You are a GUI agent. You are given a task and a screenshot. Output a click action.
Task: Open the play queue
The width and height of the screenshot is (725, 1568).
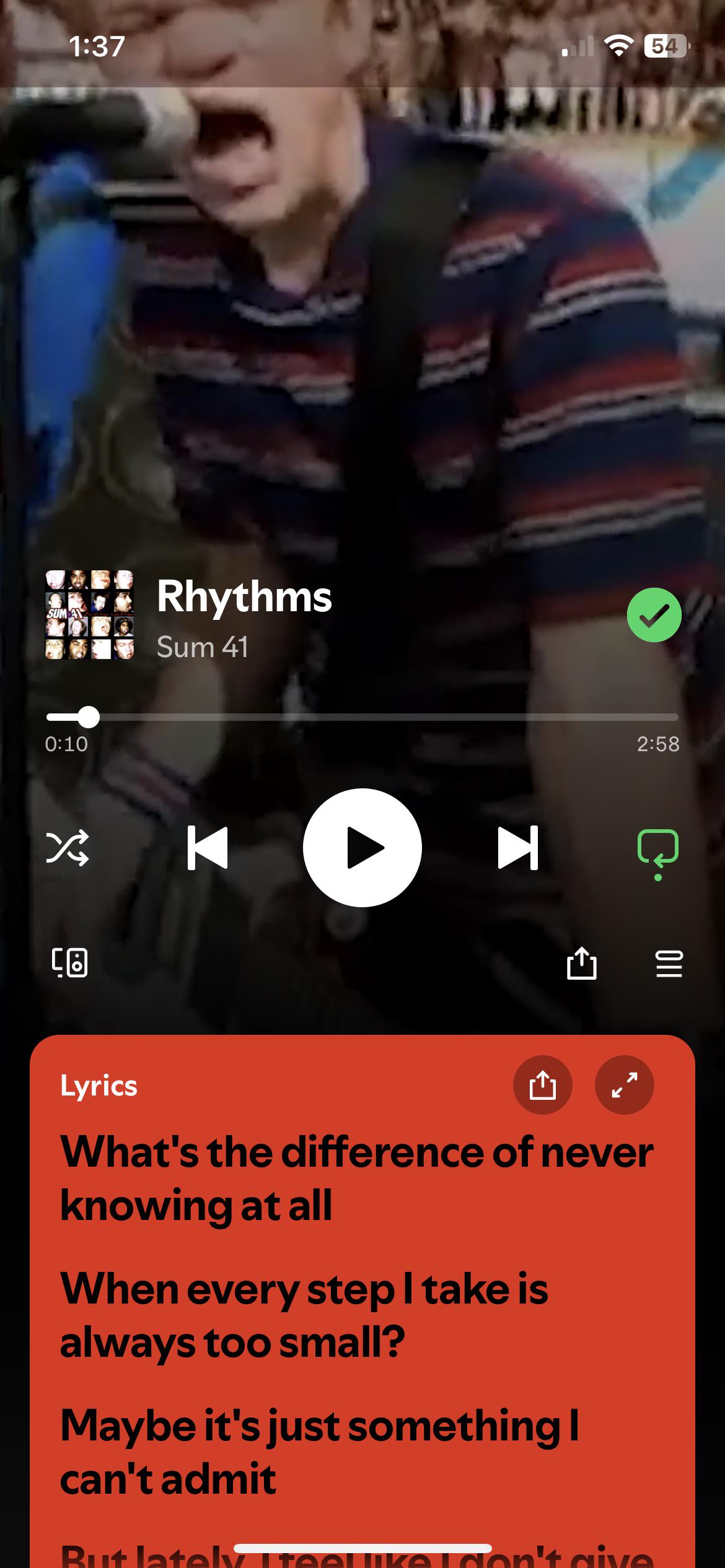669,964
